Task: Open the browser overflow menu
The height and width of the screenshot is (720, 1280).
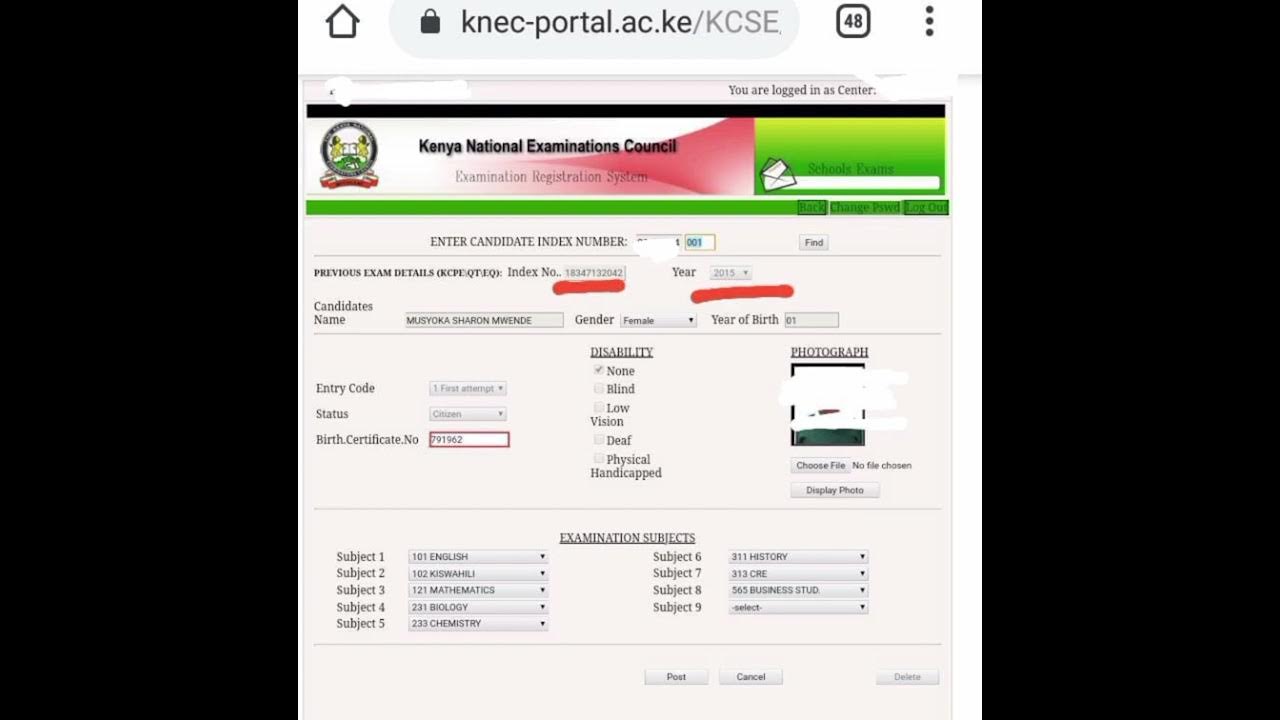Action: (x=929, y=21)
